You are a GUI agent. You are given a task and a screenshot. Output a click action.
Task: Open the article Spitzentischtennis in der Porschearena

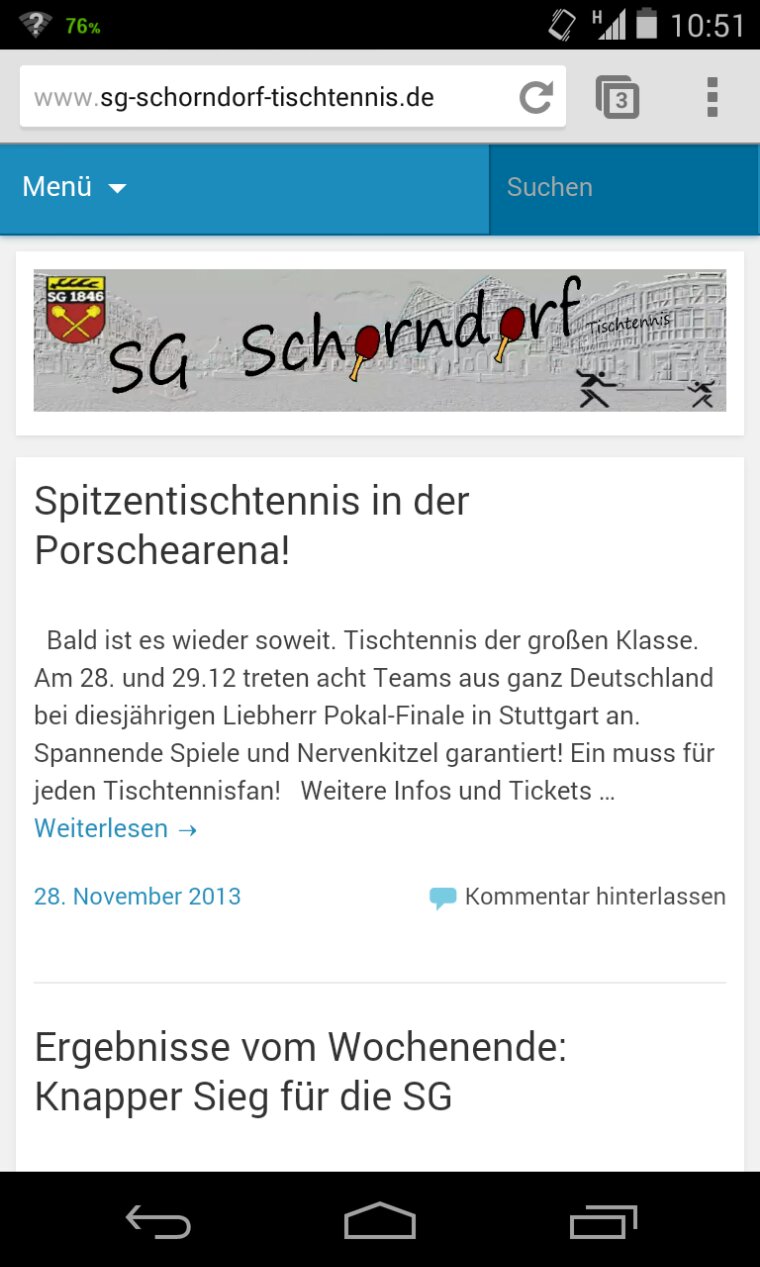tap(252, 525)
